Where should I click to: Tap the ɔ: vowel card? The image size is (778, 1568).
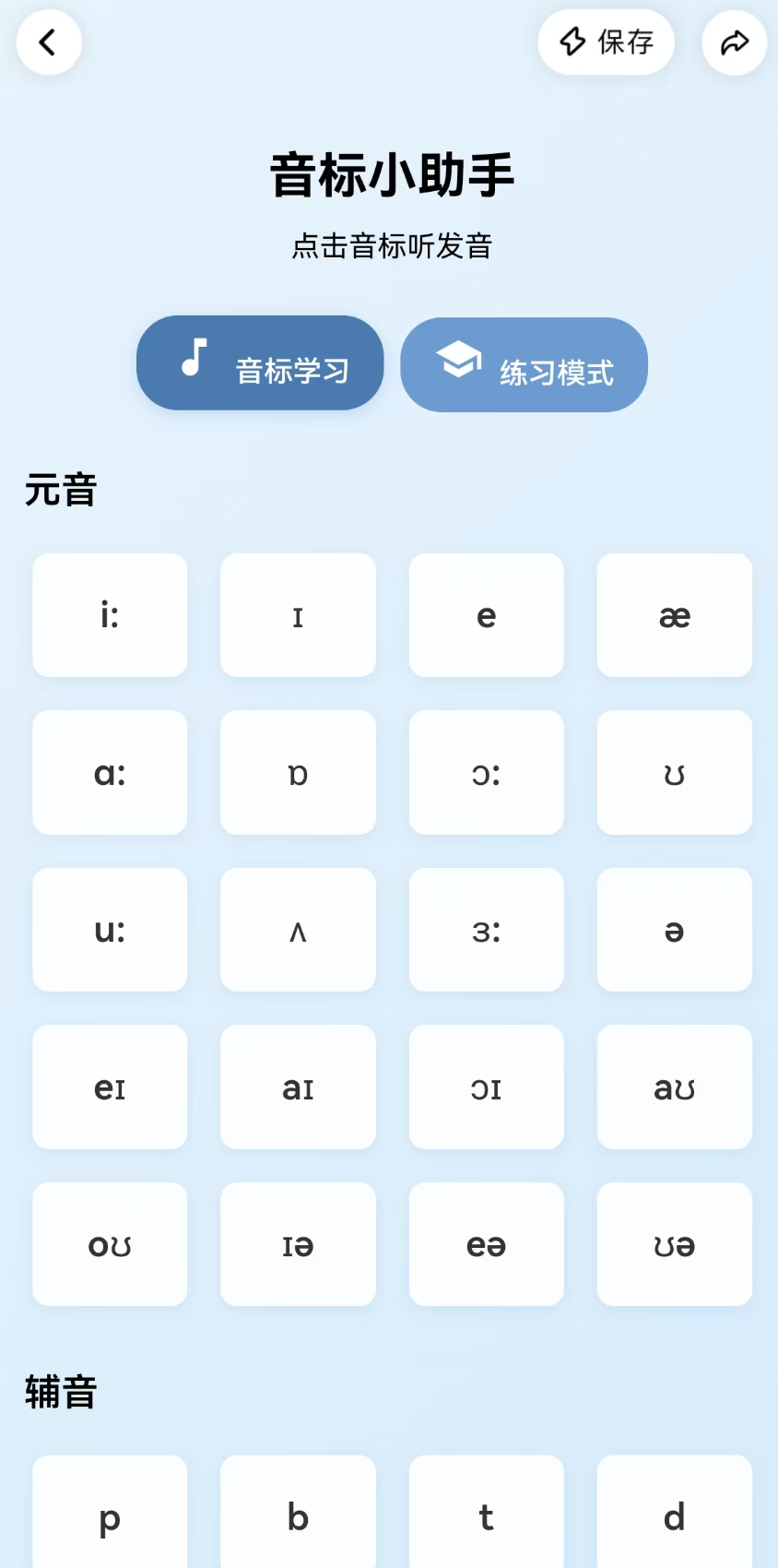tap(486, 773)
